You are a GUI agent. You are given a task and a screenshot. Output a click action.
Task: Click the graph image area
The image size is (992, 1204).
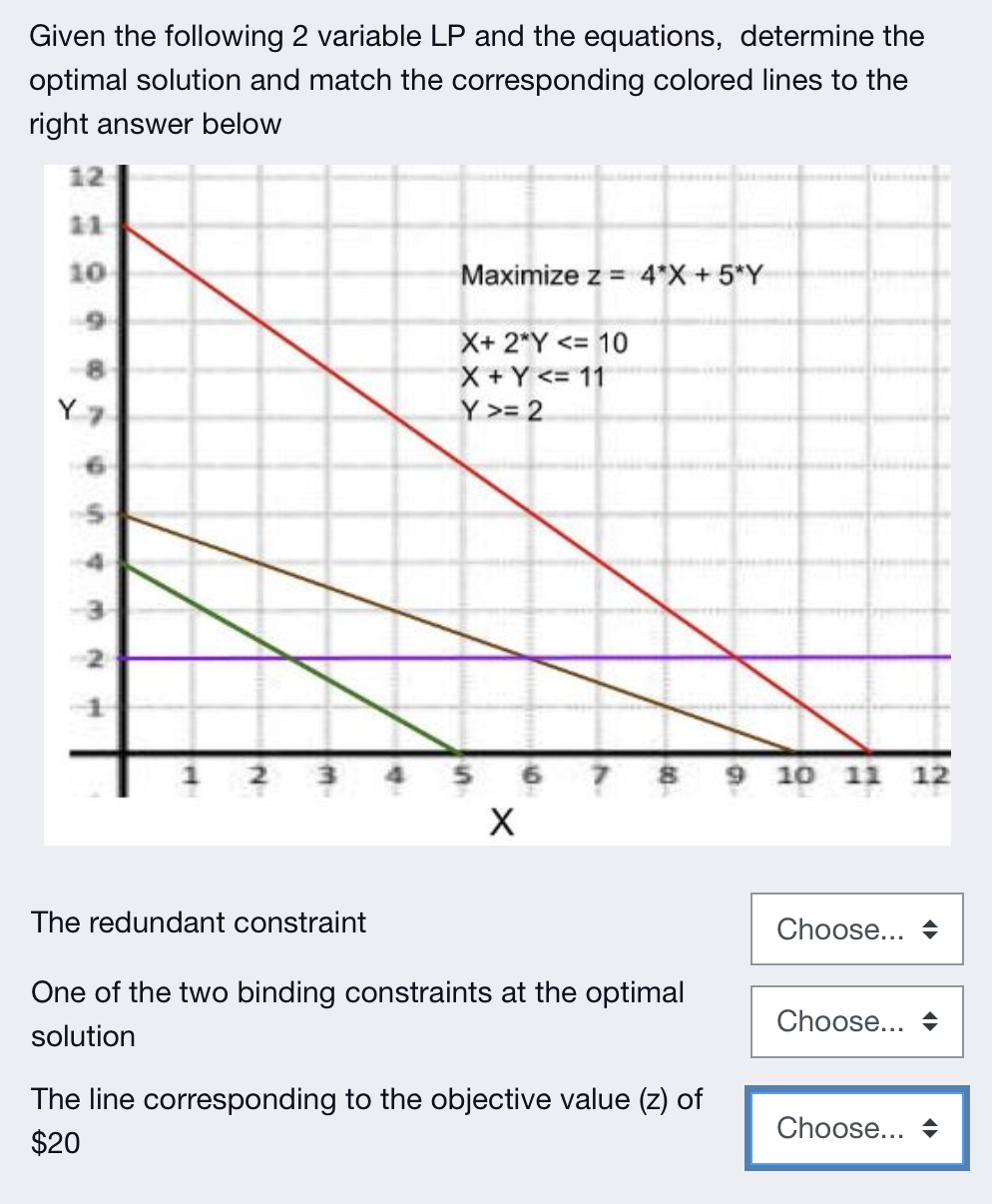pyautogui.click(x=496, y=499)
